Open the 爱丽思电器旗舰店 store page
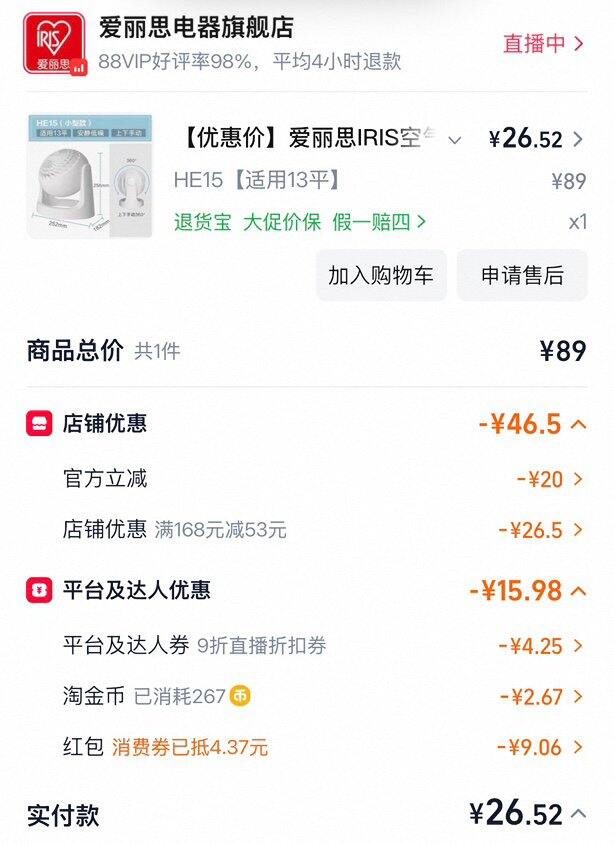This screenshot has height=844, width=614. 195,28
